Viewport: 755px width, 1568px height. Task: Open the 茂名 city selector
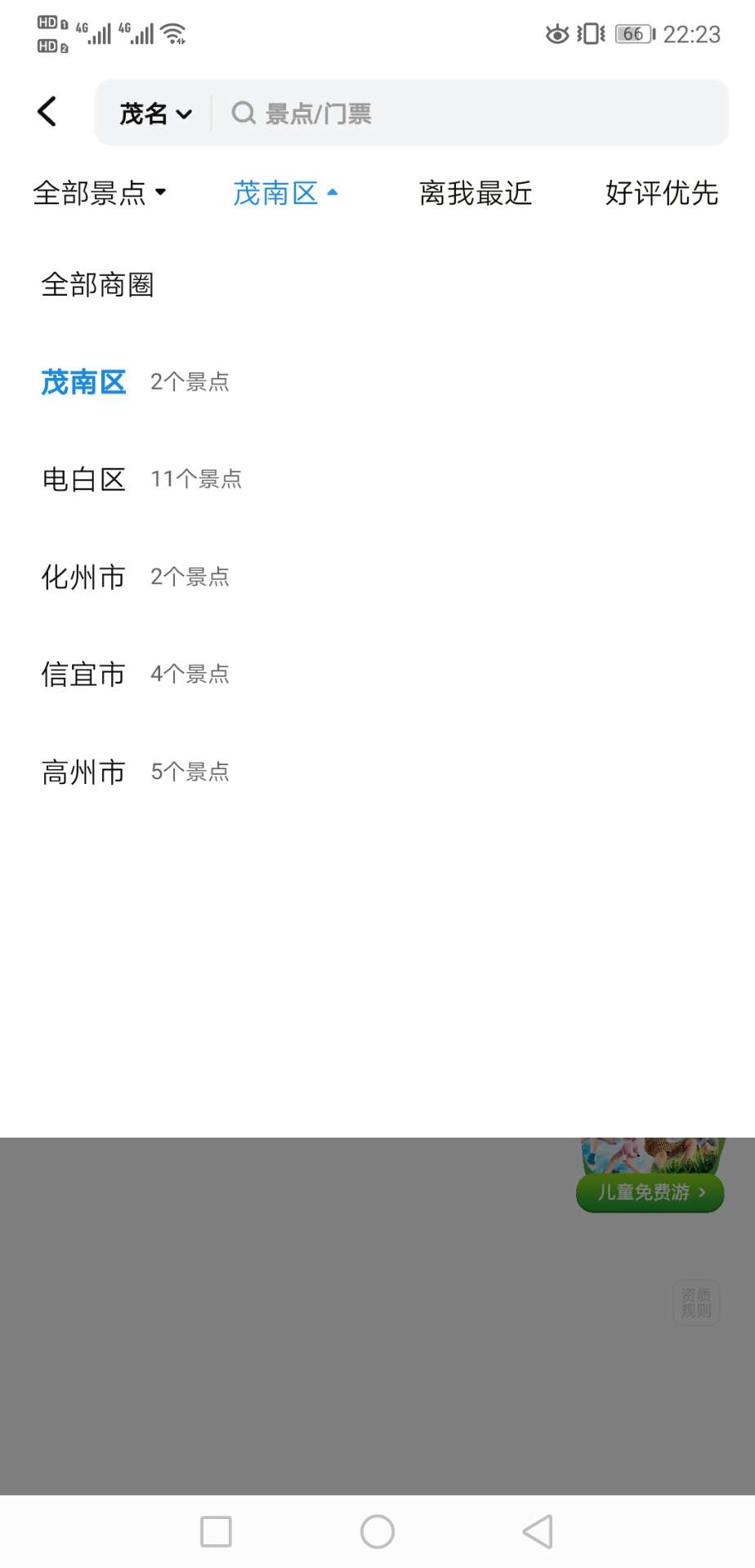(x=155, y=114)
